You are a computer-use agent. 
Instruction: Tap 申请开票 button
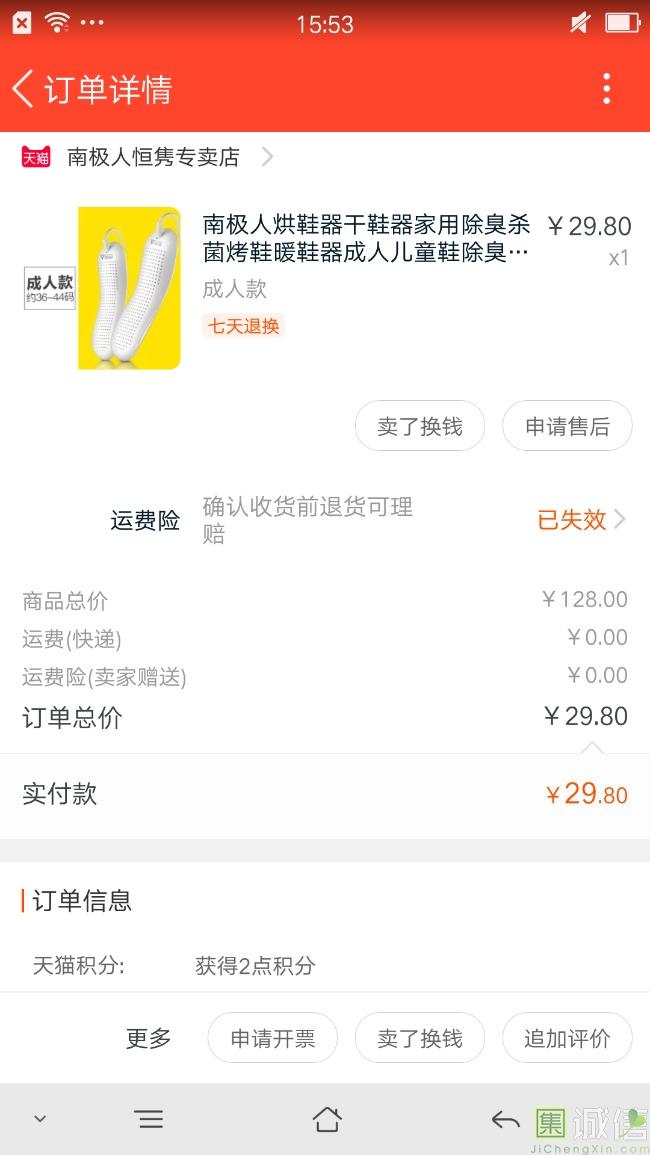coord(272,1039)
